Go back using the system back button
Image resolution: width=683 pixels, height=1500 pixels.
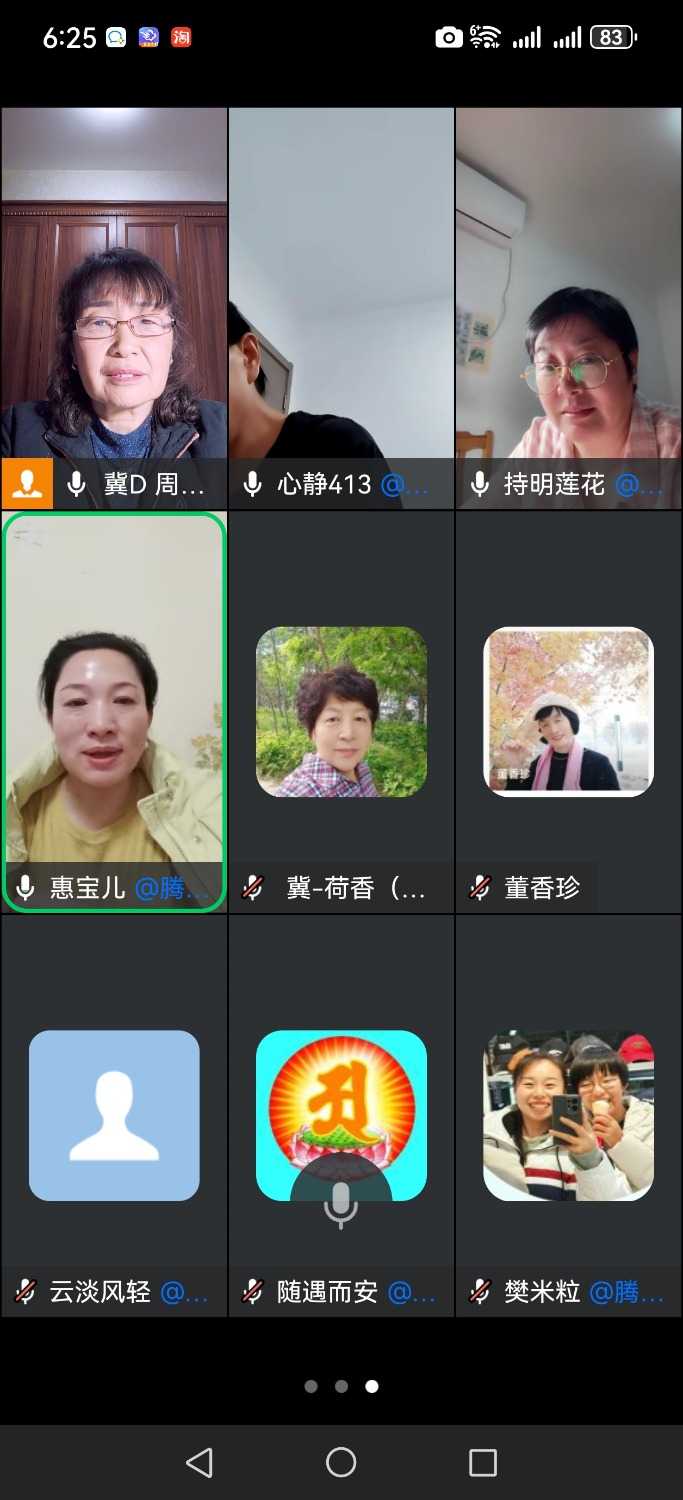point(200,1463)
